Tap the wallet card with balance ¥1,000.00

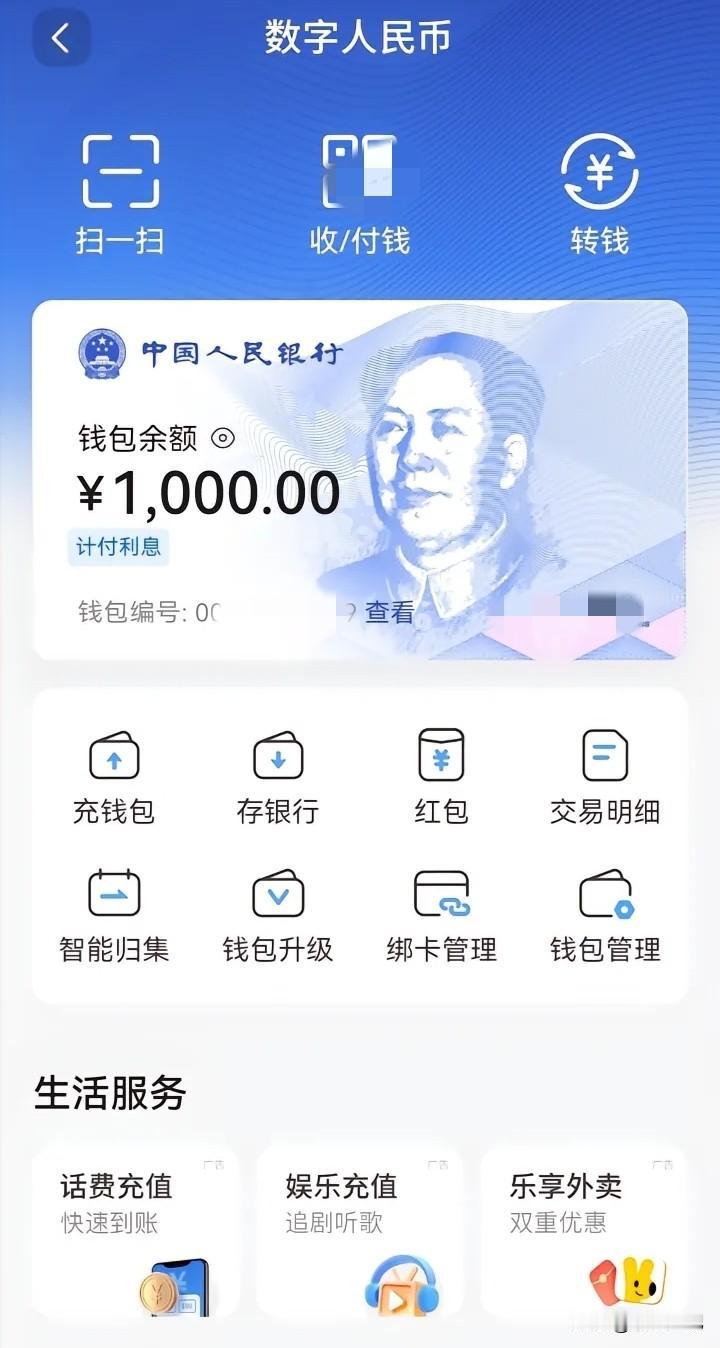(360, 480)
